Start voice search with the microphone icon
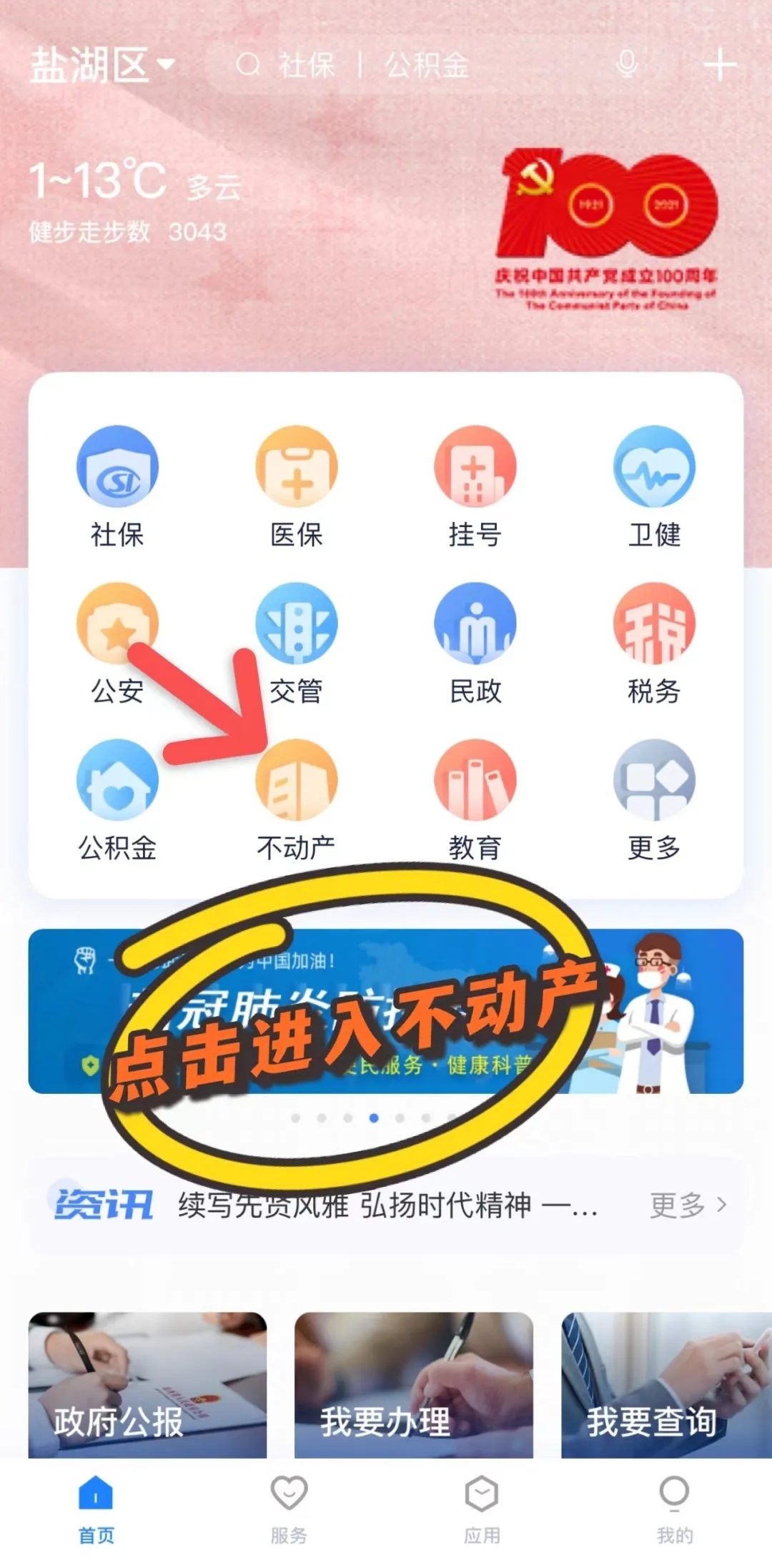 [x=627, y=66]
